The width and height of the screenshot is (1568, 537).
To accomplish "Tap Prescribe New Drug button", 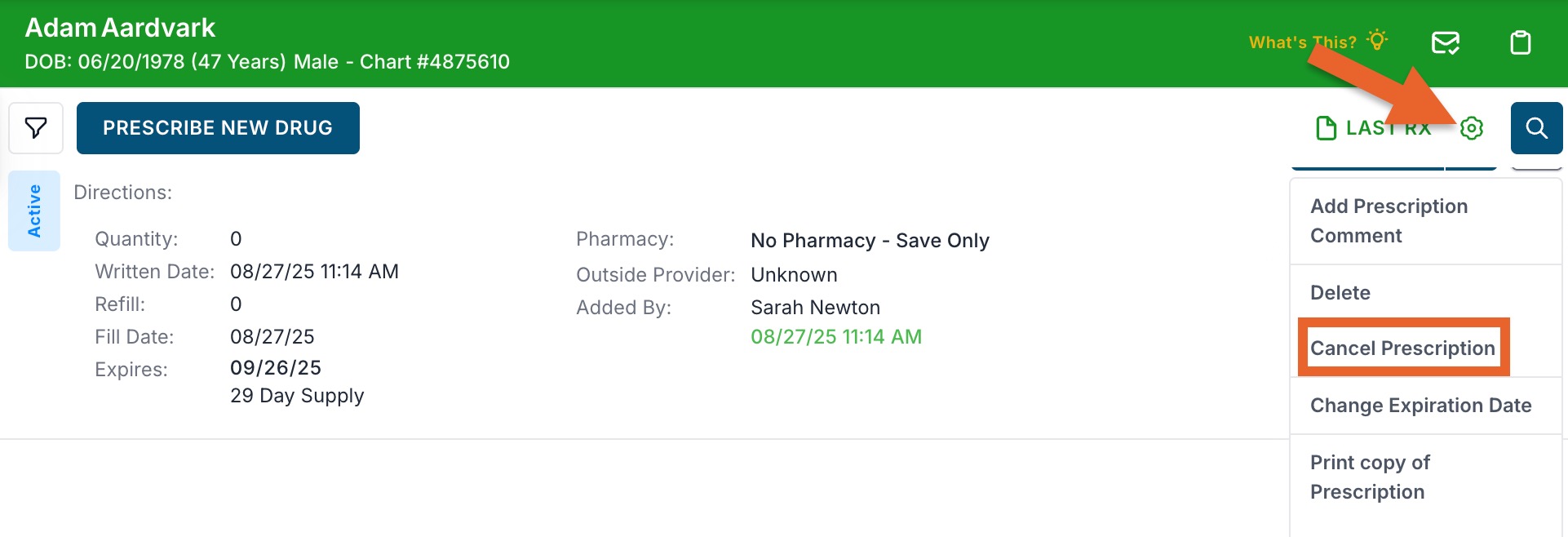I will tap(218, 128).
